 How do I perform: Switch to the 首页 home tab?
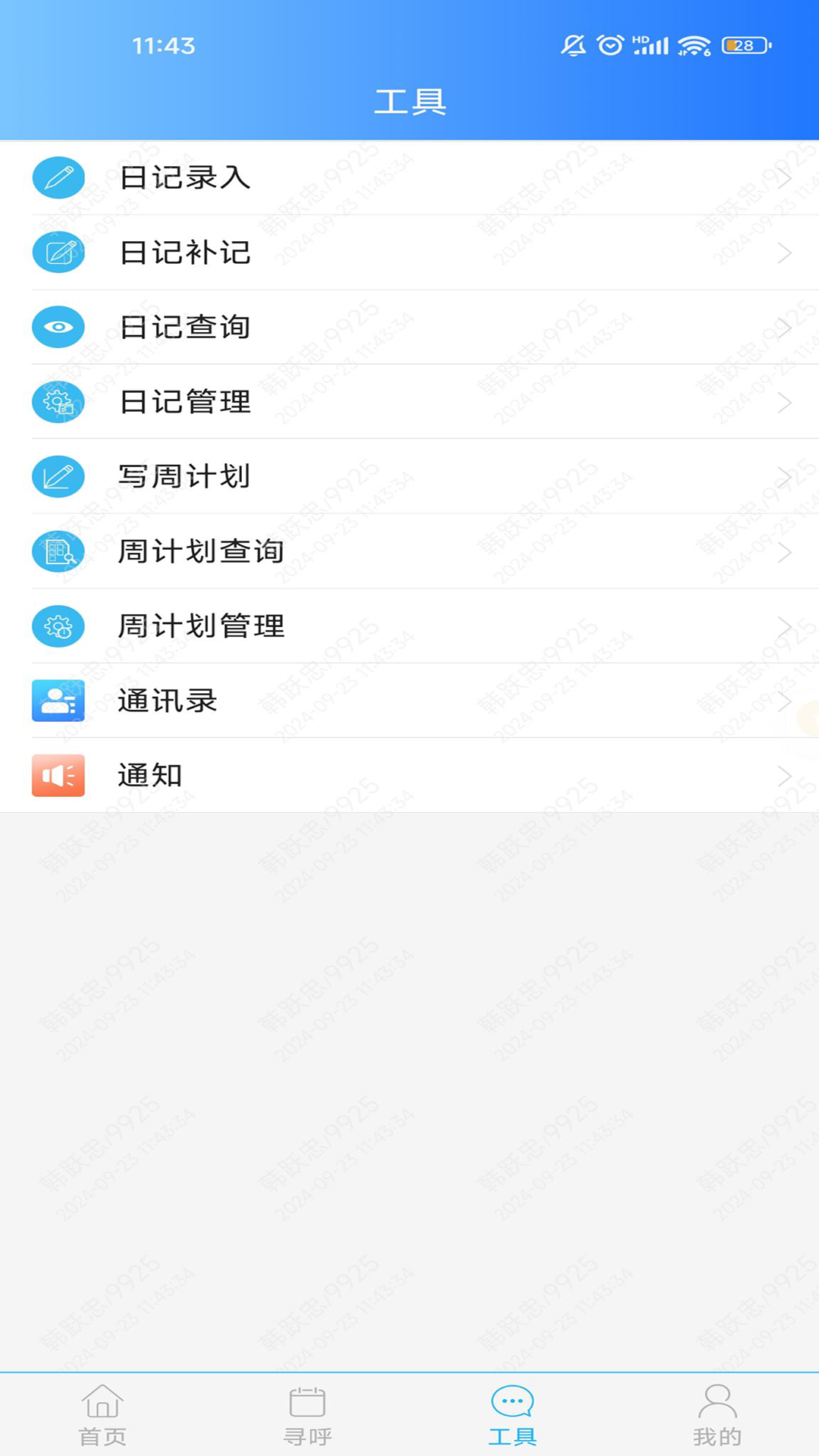pos(102,1415)
